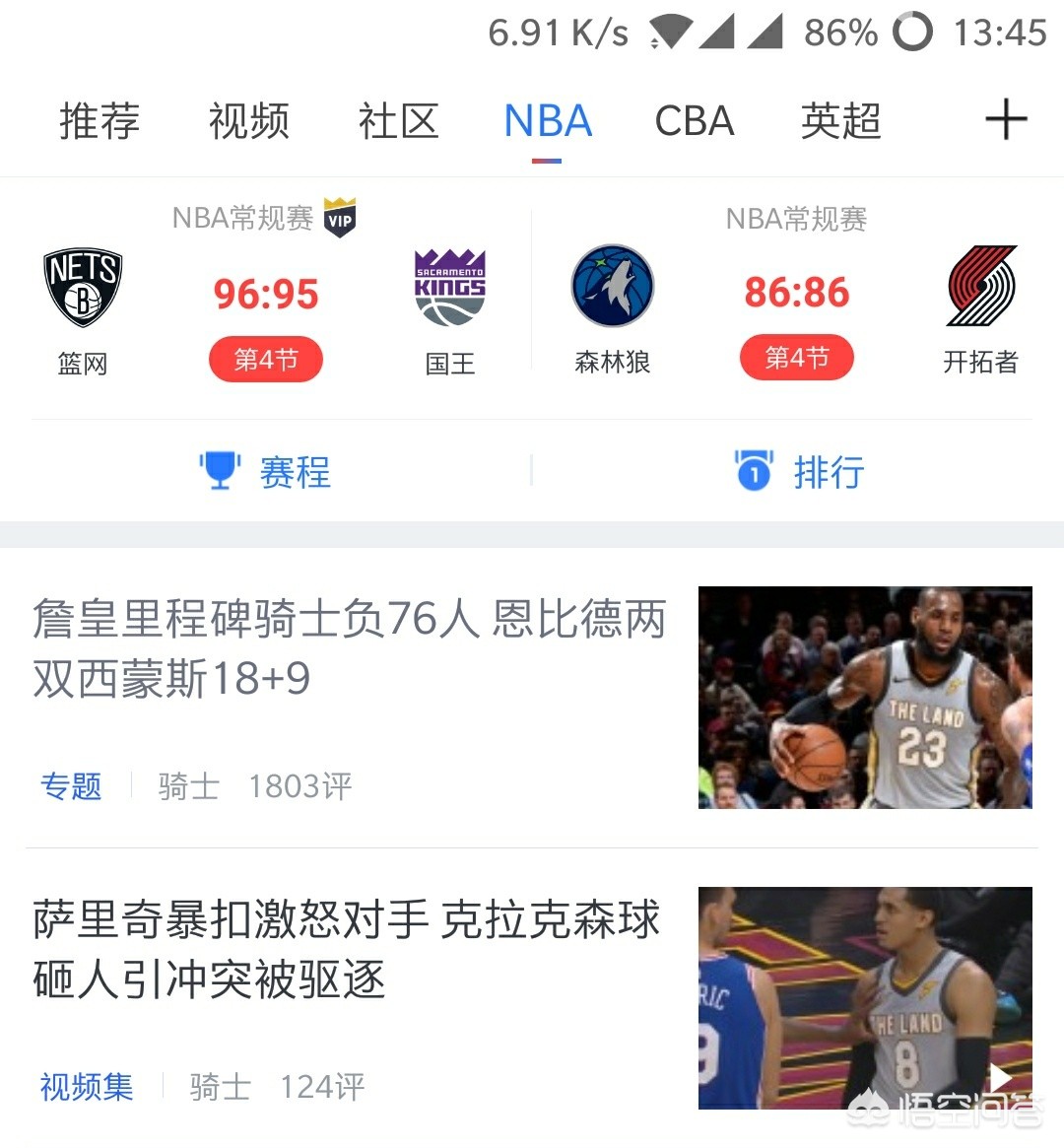Switch to the 推荐 tab
This screenshot has height=1148, width=1064.
point(100,122)
